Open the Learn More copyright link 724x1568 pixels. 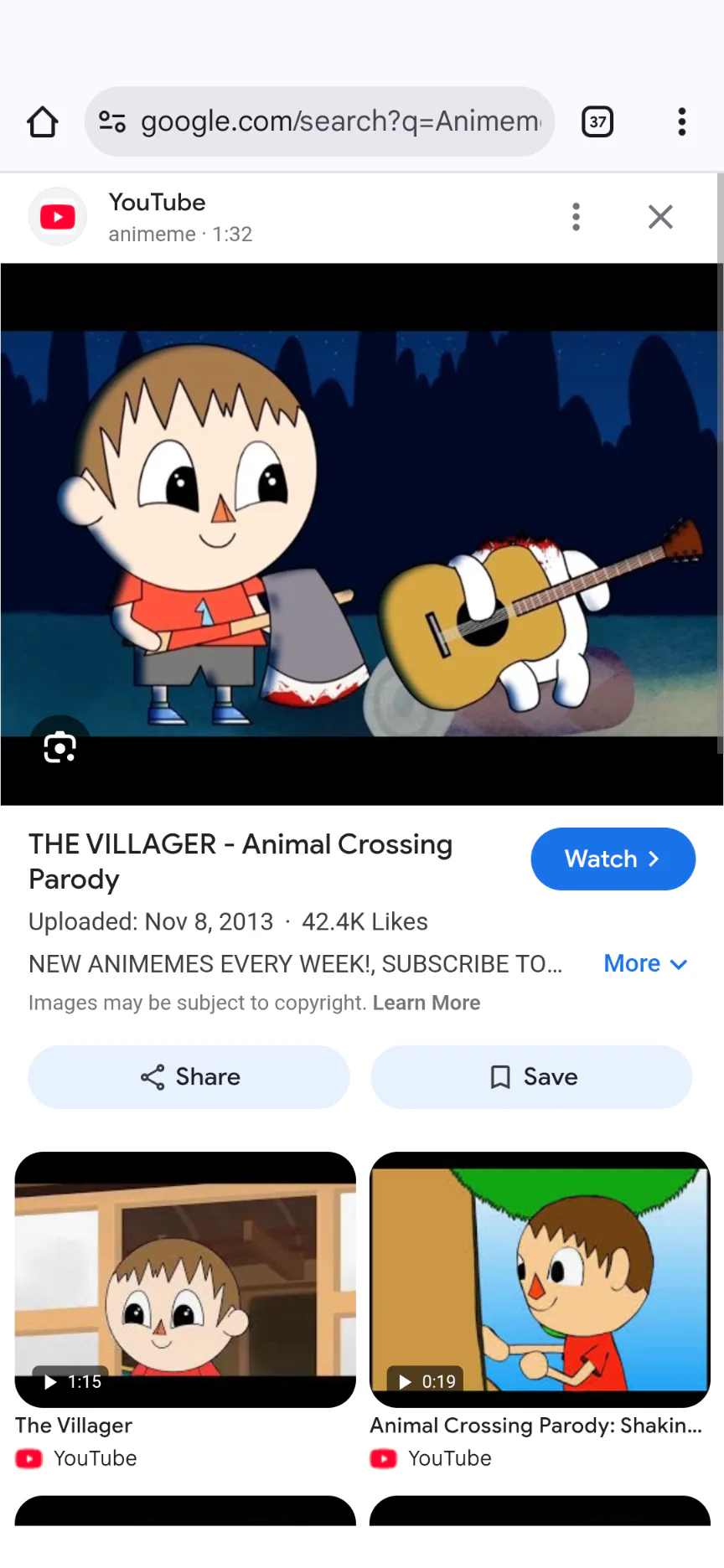(x=427, y=1003)
